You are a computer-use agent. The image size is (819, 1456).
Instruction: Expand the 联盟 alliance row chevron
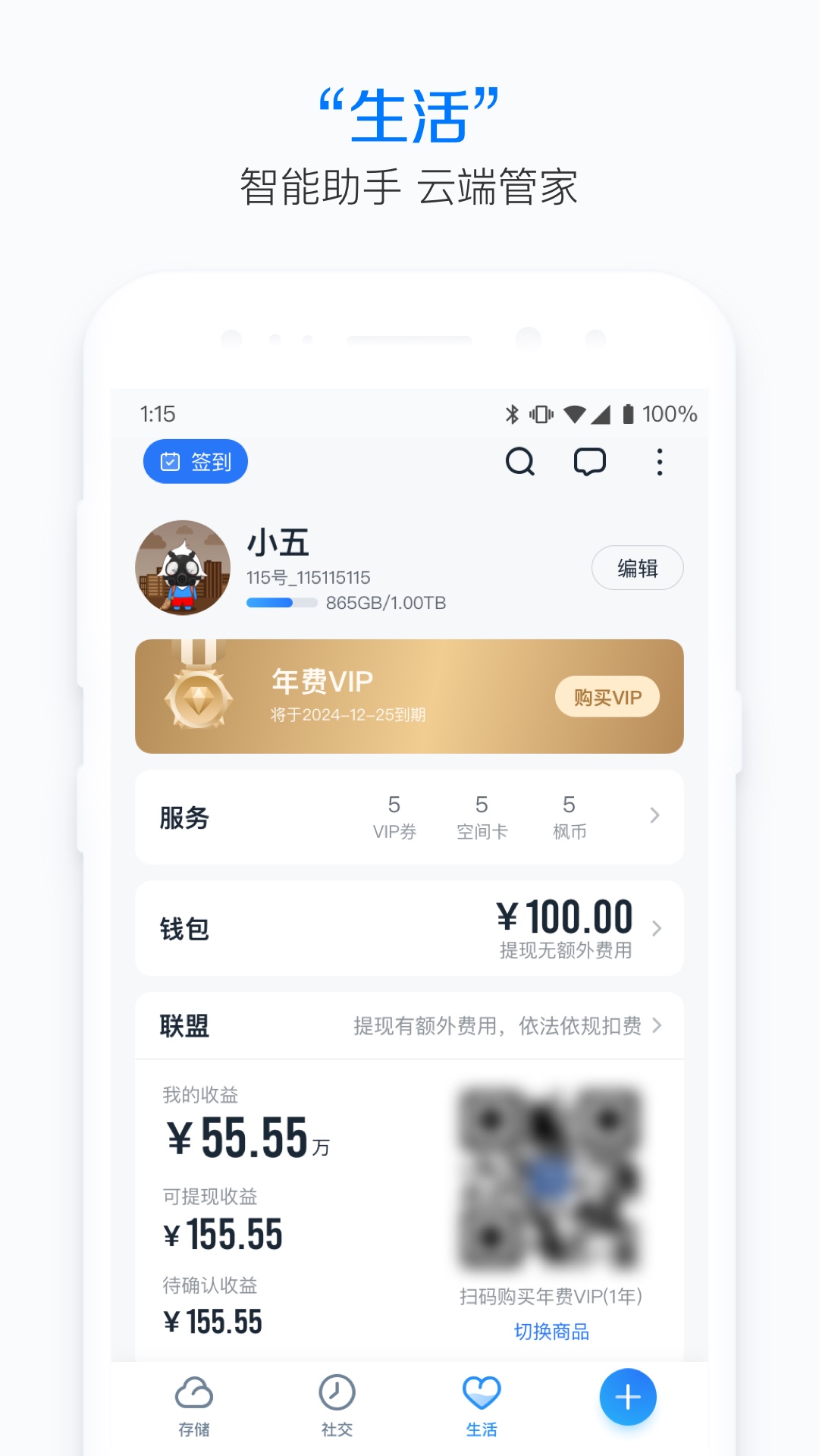click(659, 1025)
